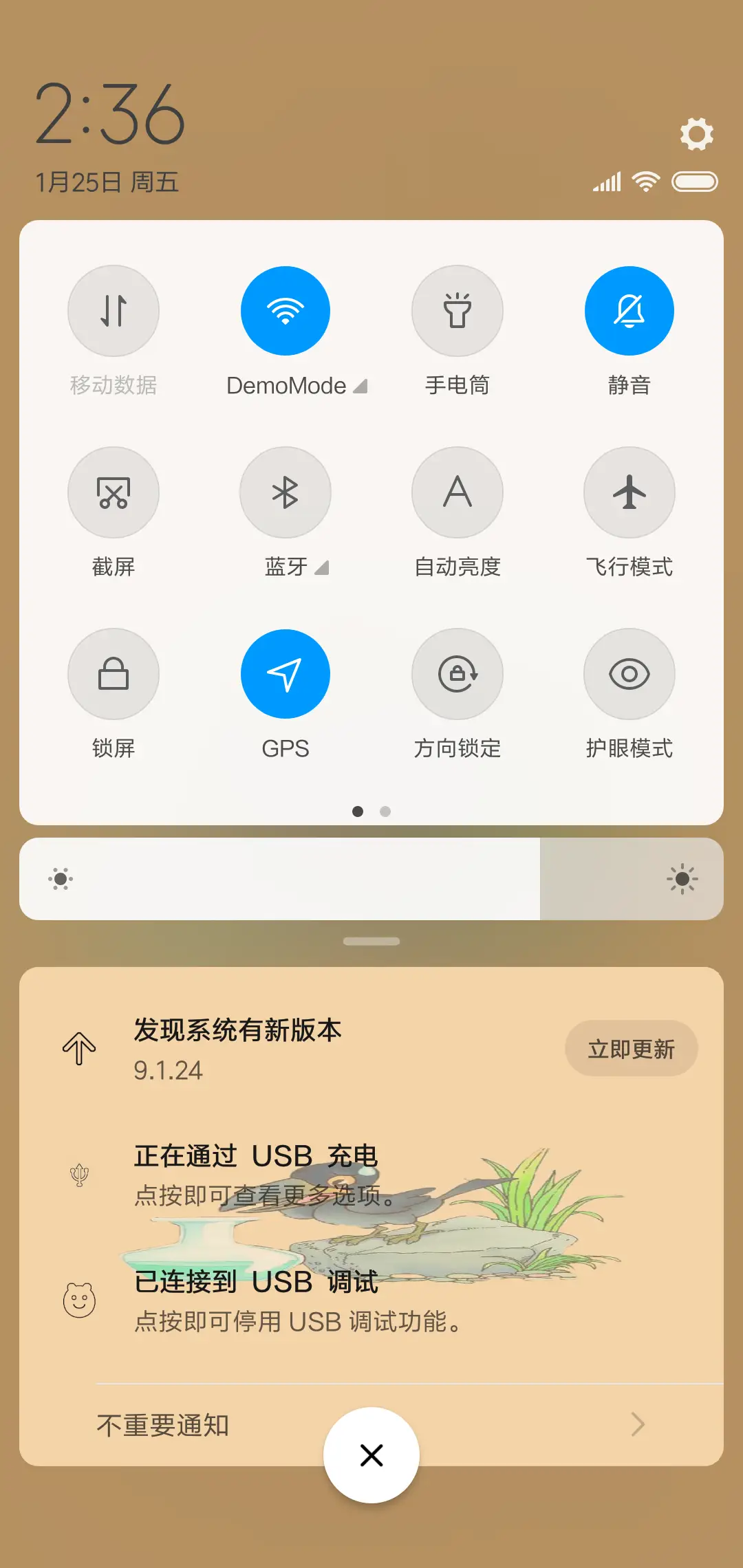The image size is (743, 1568).
Task: Open system Settings via the gear icon
Action: point(698,133)
